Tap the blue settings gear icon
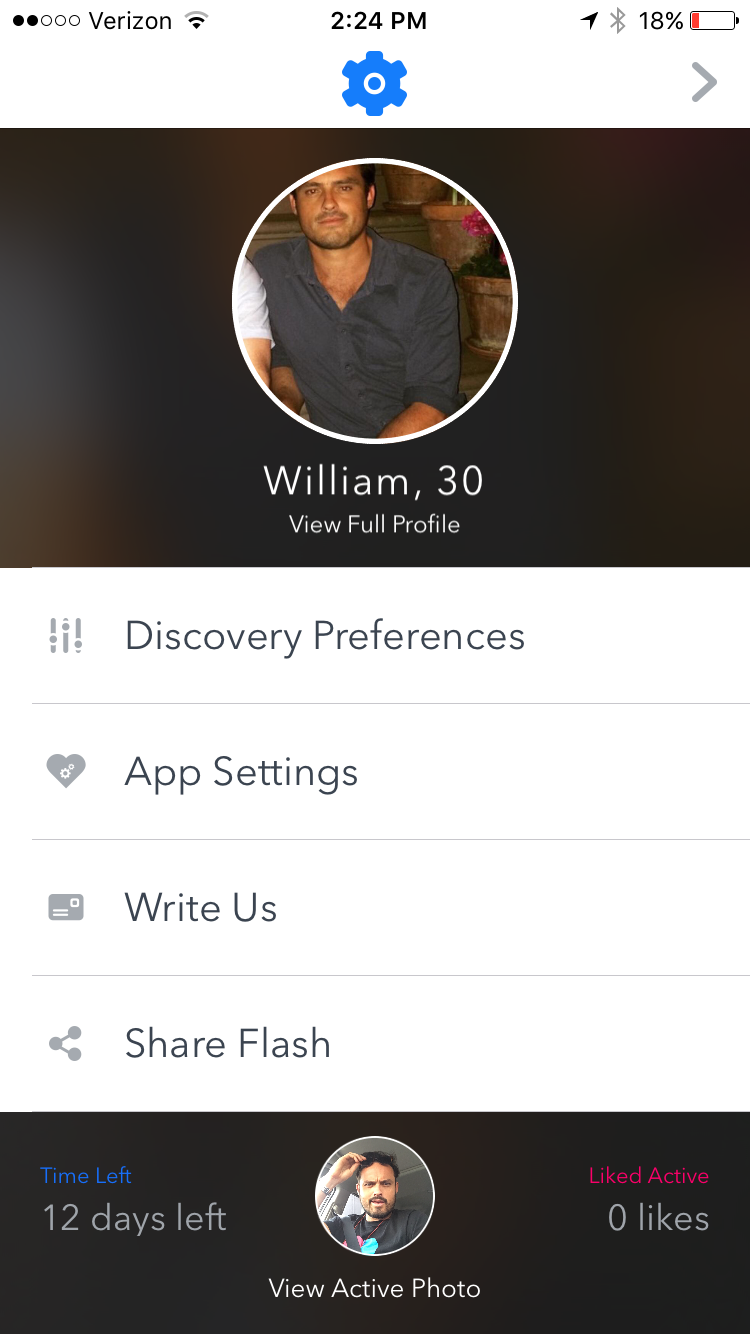 tap(374, 84)
